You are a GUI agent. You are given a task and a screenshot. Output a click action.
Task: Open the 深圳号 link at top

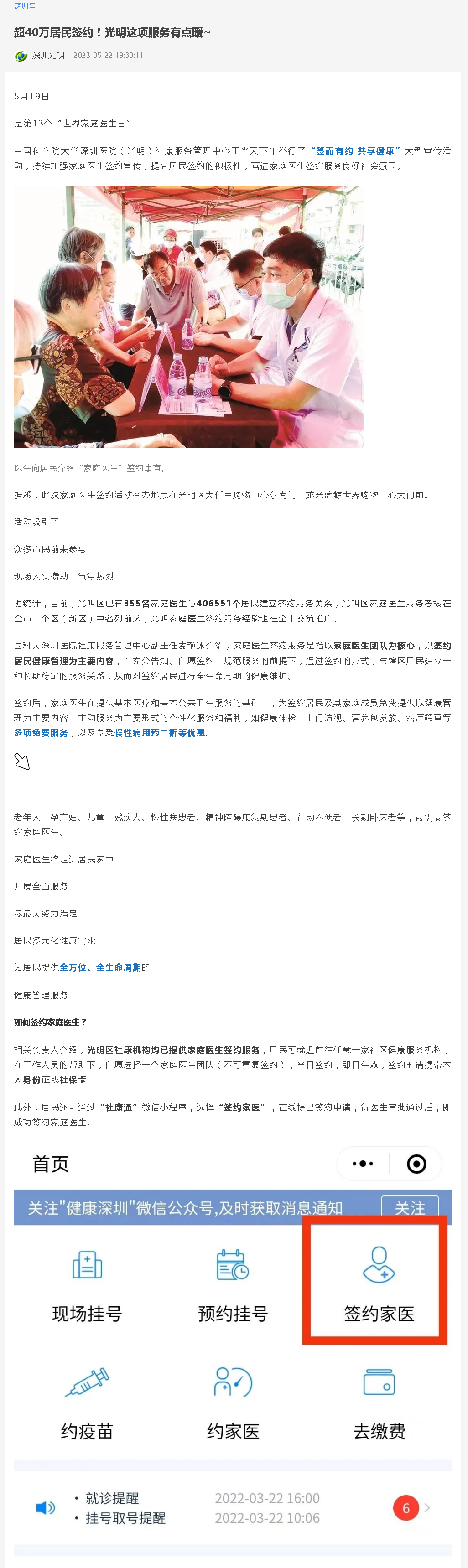click(25, 6)
